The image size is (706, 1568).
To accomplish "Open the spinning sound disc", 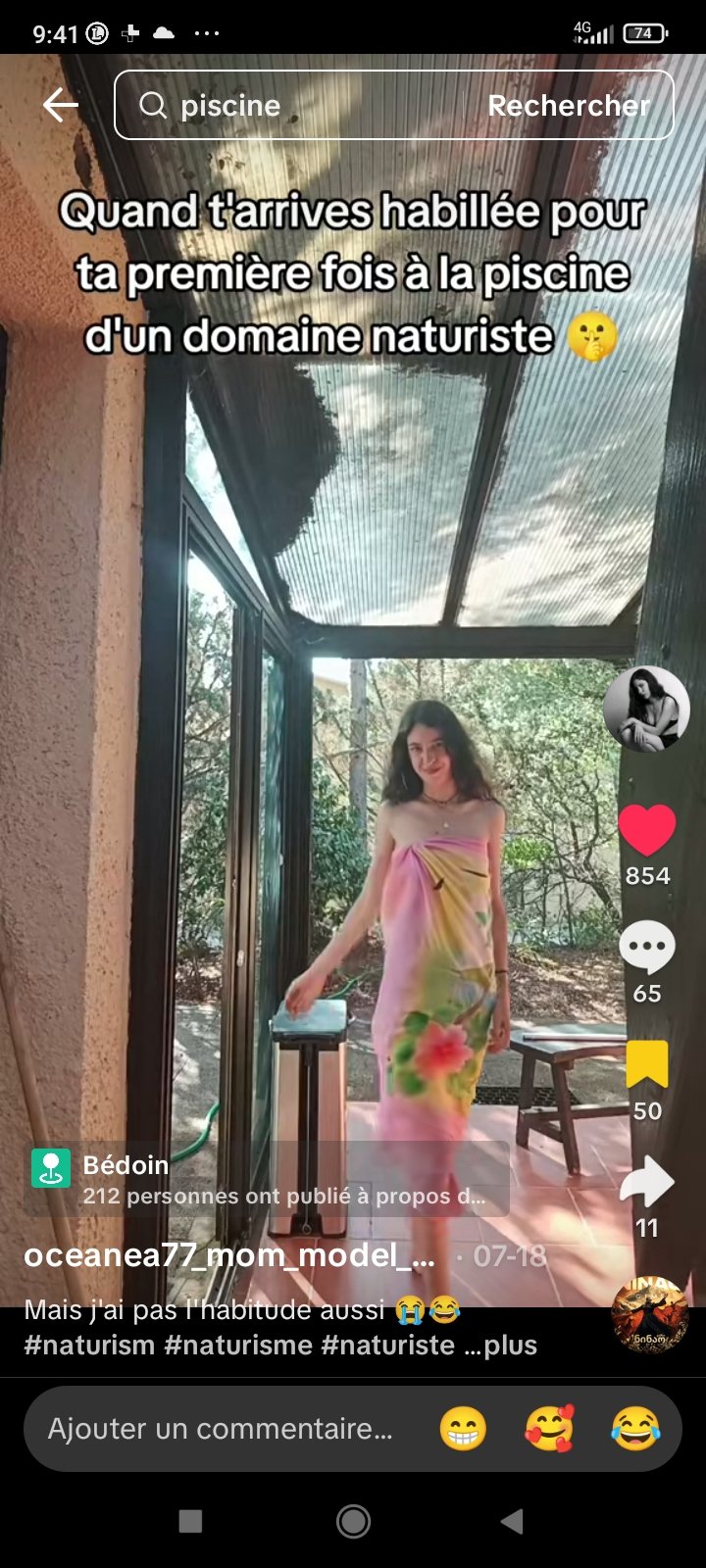I will tap(649, 1315).
